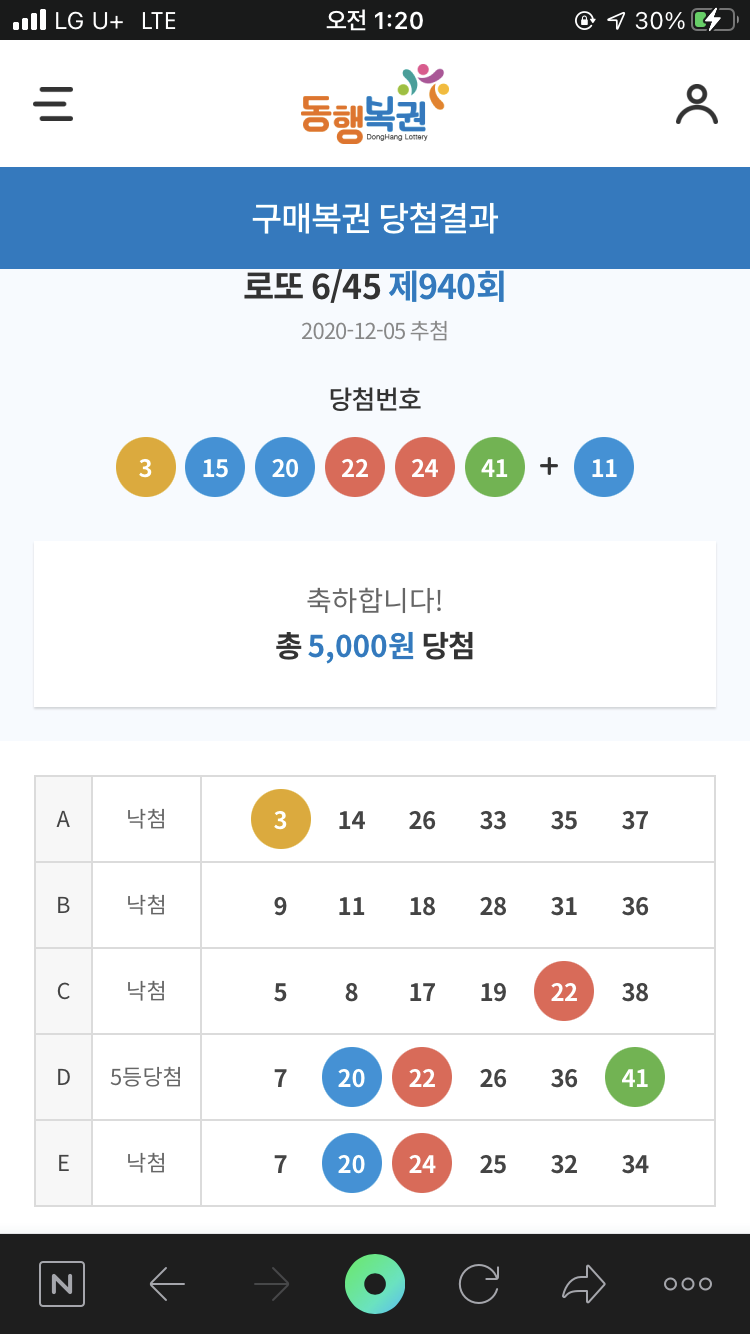
Task: Open the user profile icon
Action: pos(697,104)
